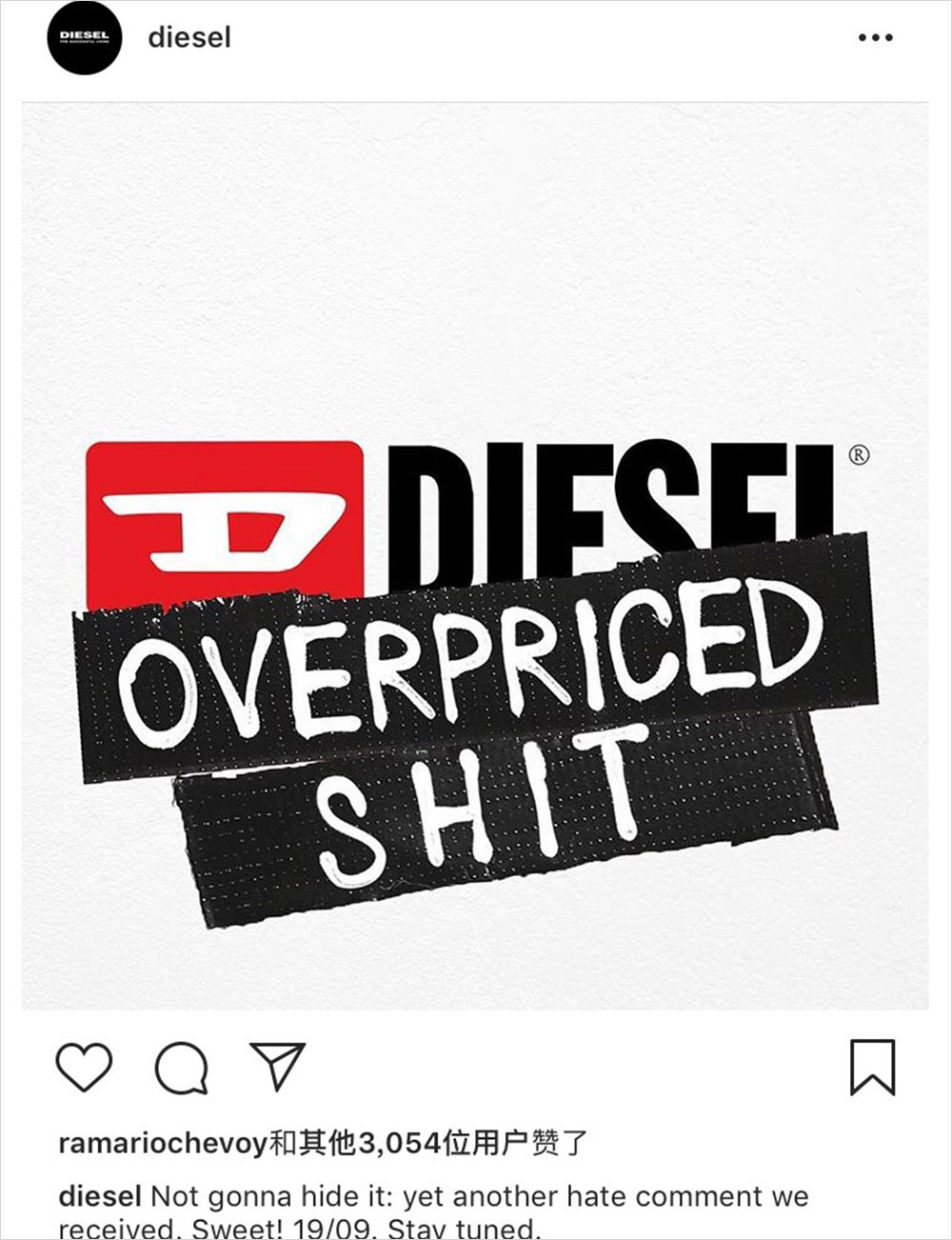Open the three-dot overflow menu
952x1240 pixels.
[875, 38]
